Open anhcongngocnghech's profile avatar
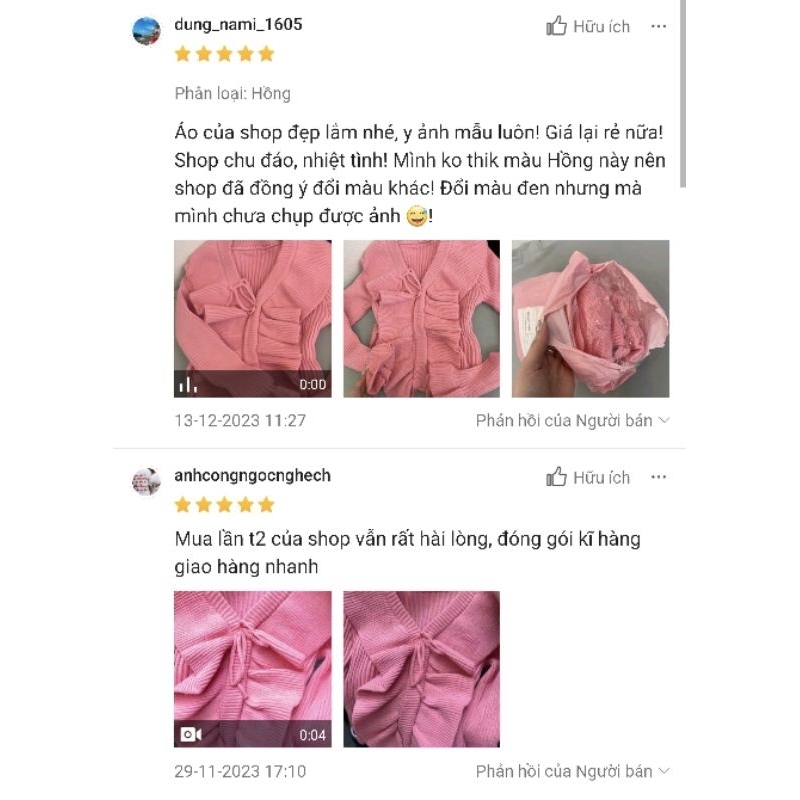The height and width of the screenshot is (800, 800). click(147, 482)
